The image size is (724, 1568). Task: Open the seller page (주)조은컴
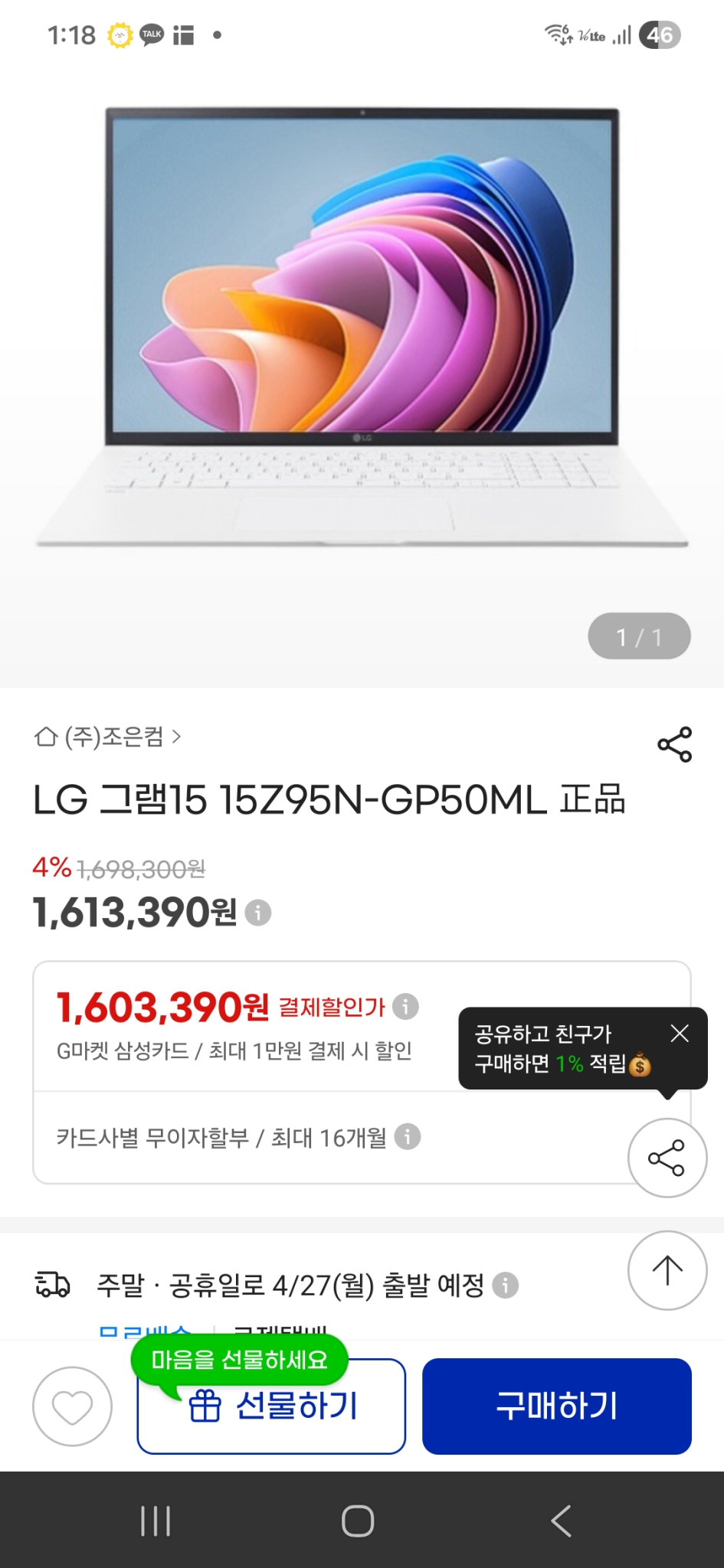tap(108, 737)
